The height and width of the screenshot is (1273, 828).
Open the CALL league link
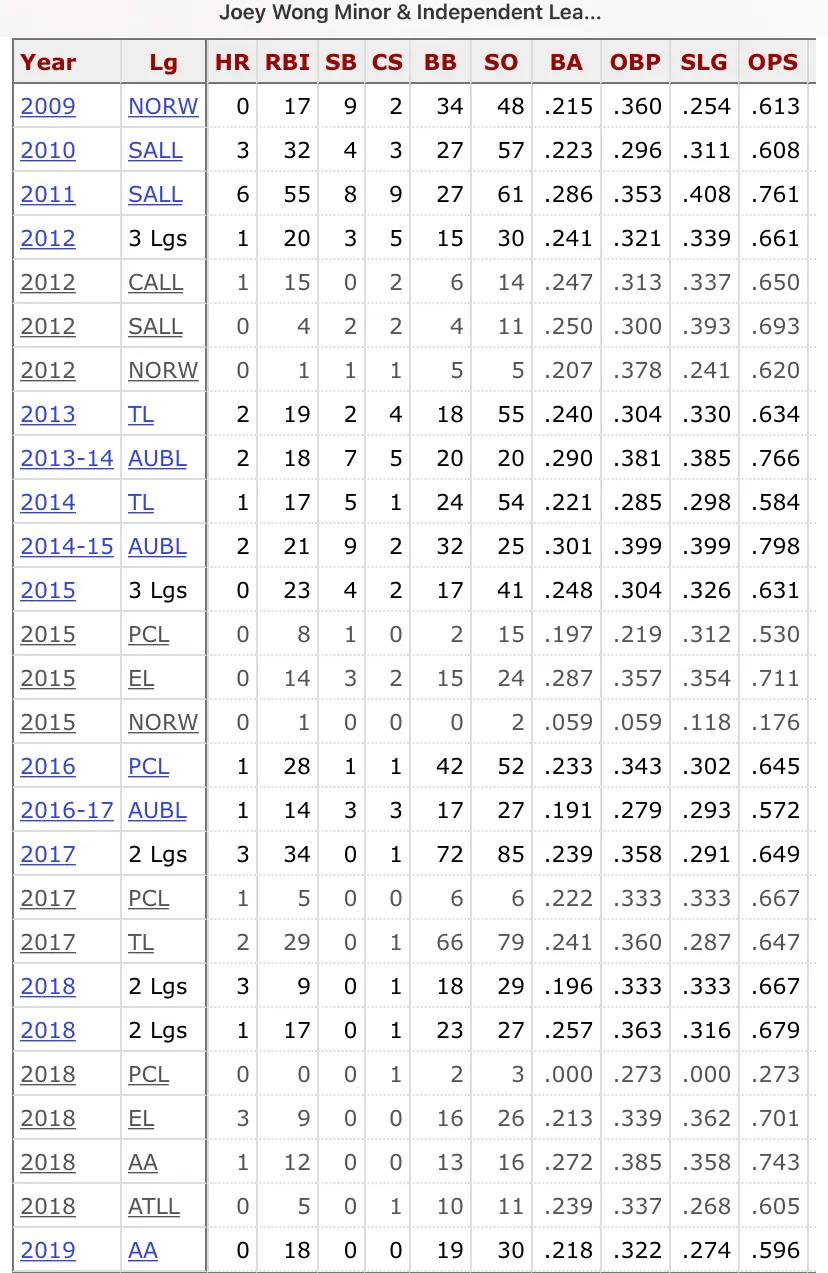155,282
